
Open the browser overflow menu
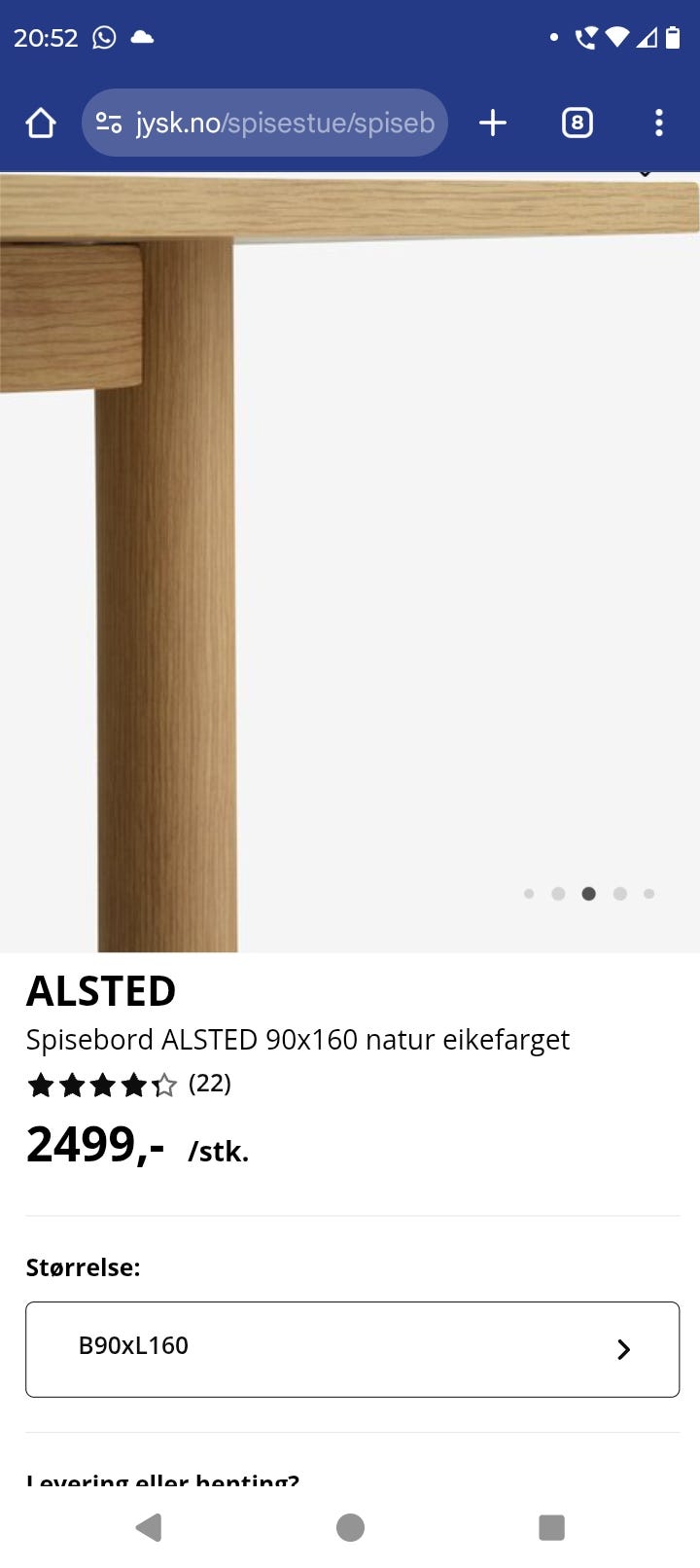pos(659,124)
